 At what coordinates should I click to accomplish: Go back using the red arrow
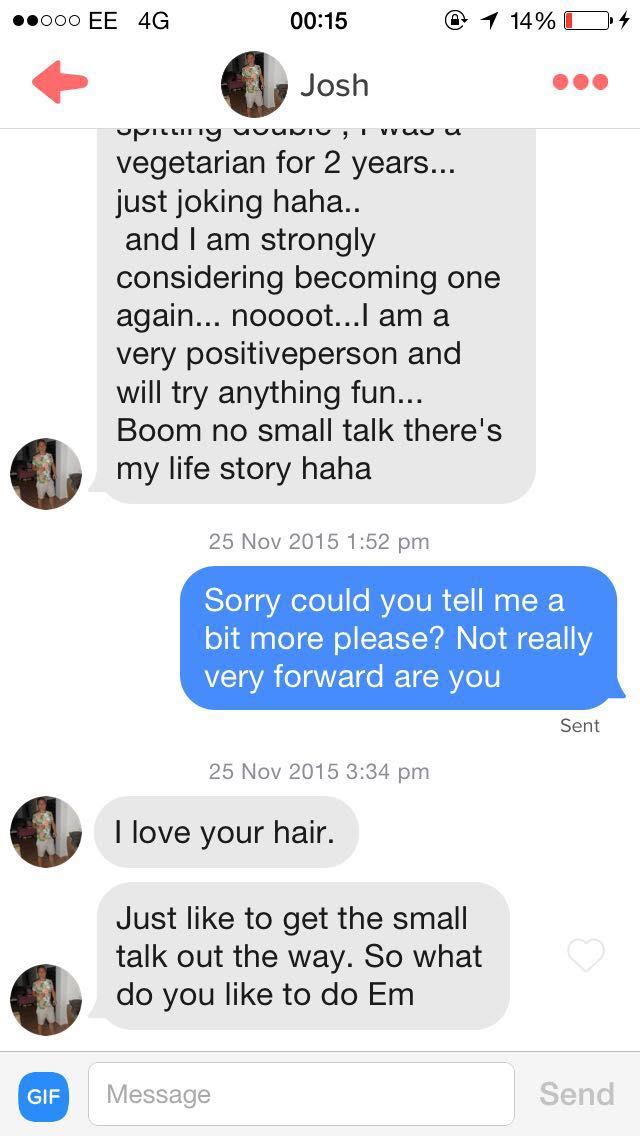point(60,82)
